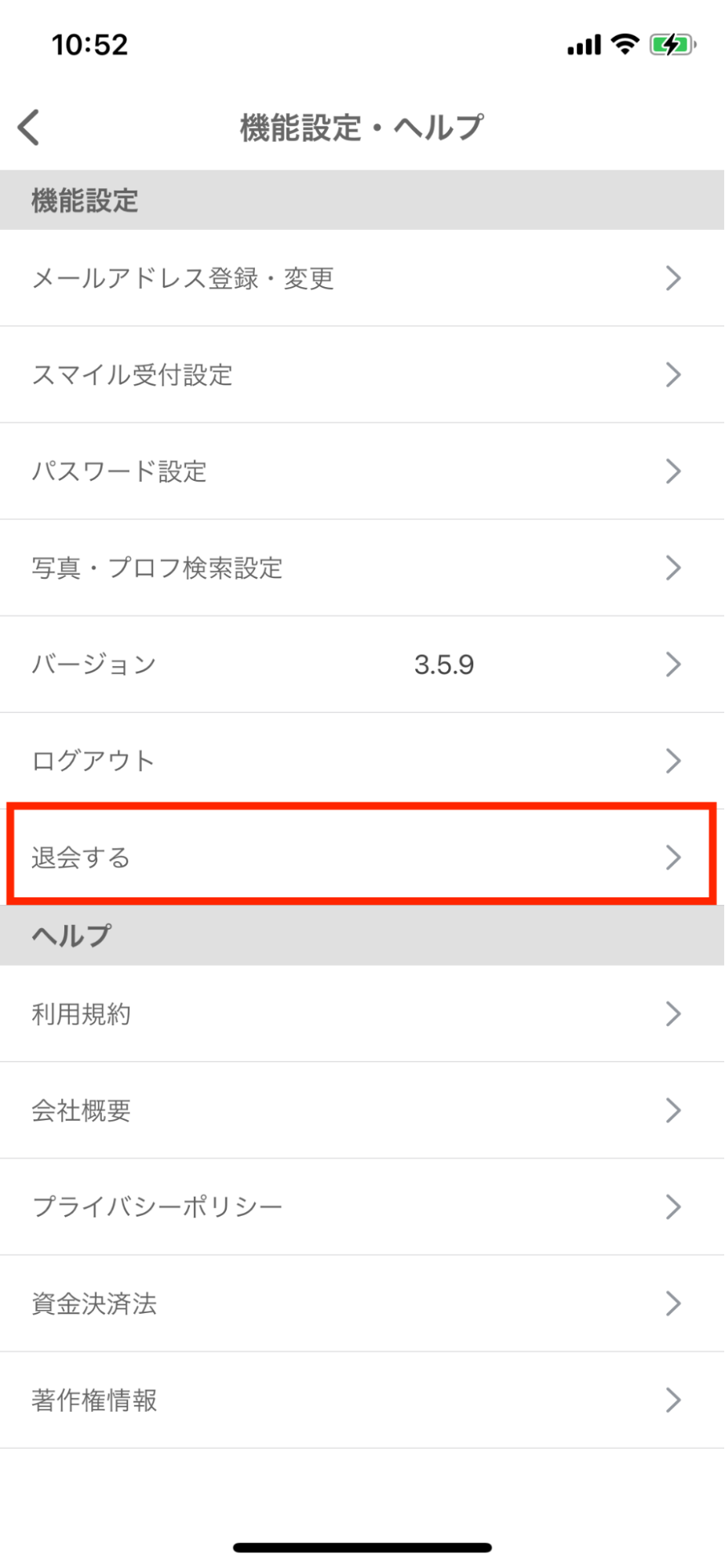Tap the 10:52 clock in the status bar
The image size is (725, 1568).
90,45
